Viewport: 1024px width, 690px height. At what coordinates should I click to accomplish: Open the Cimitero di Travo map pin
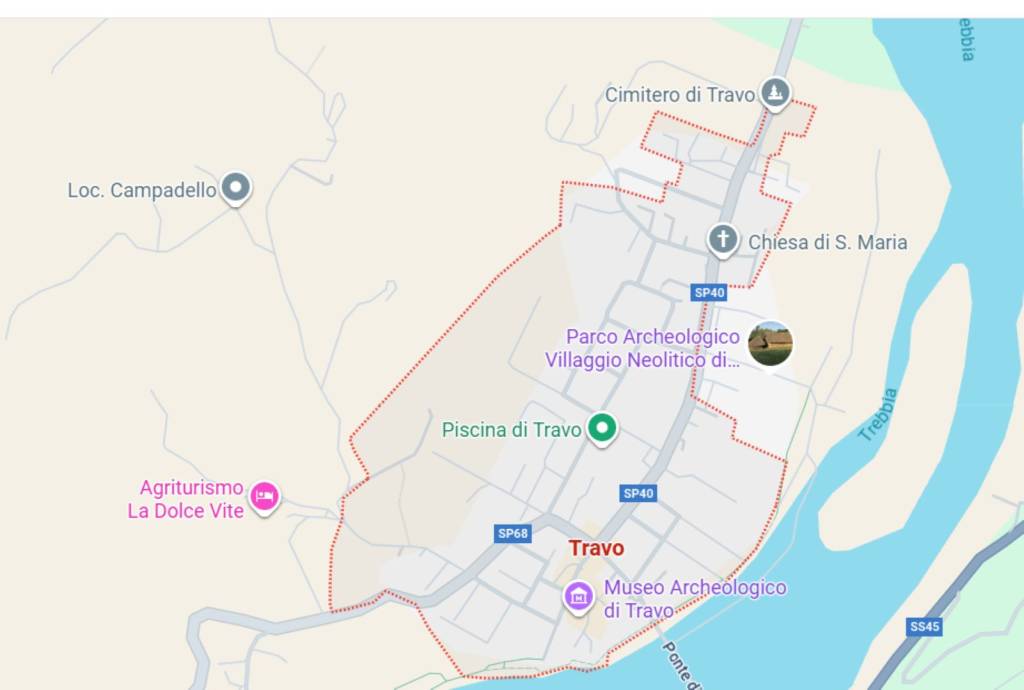coord(775,94)
